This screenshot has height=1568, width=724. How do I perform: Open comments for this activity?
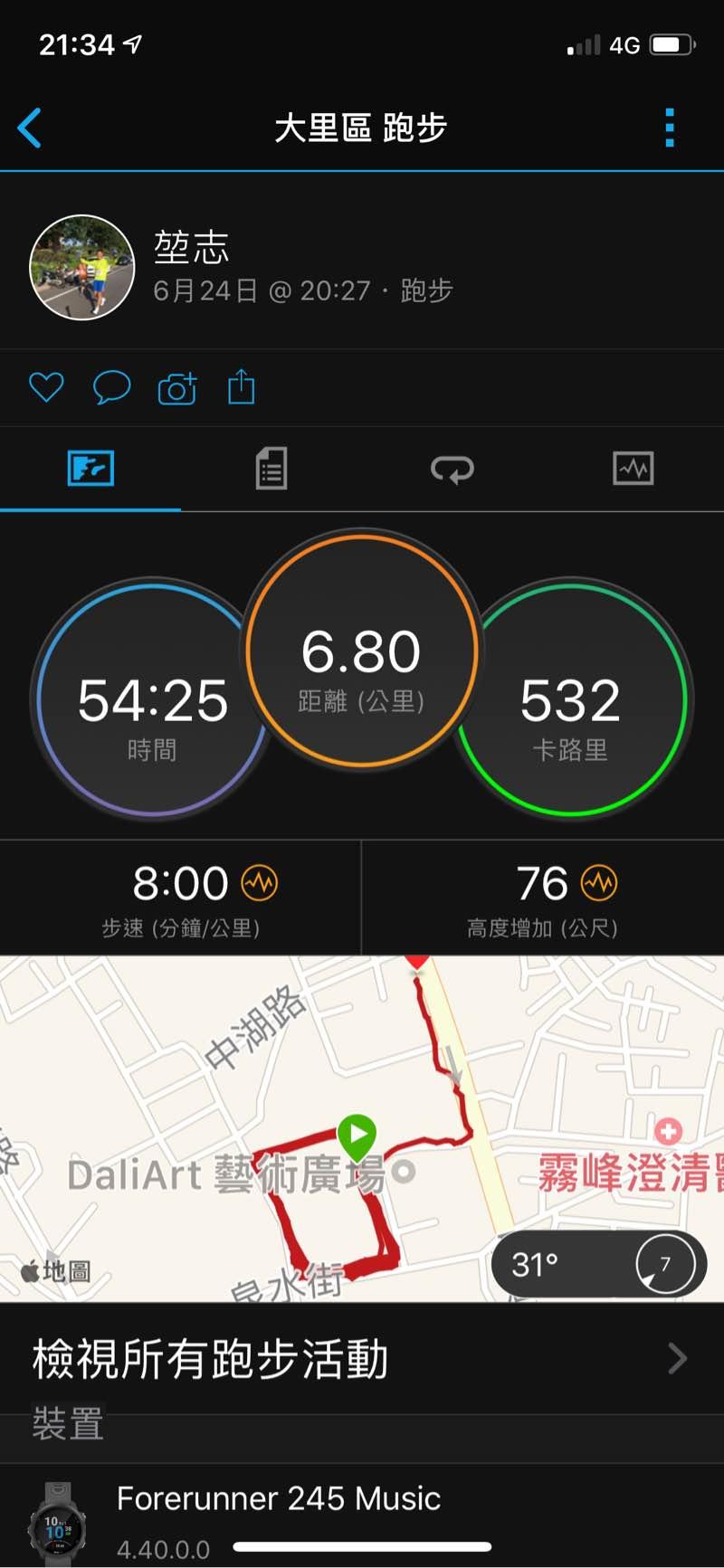112,387
